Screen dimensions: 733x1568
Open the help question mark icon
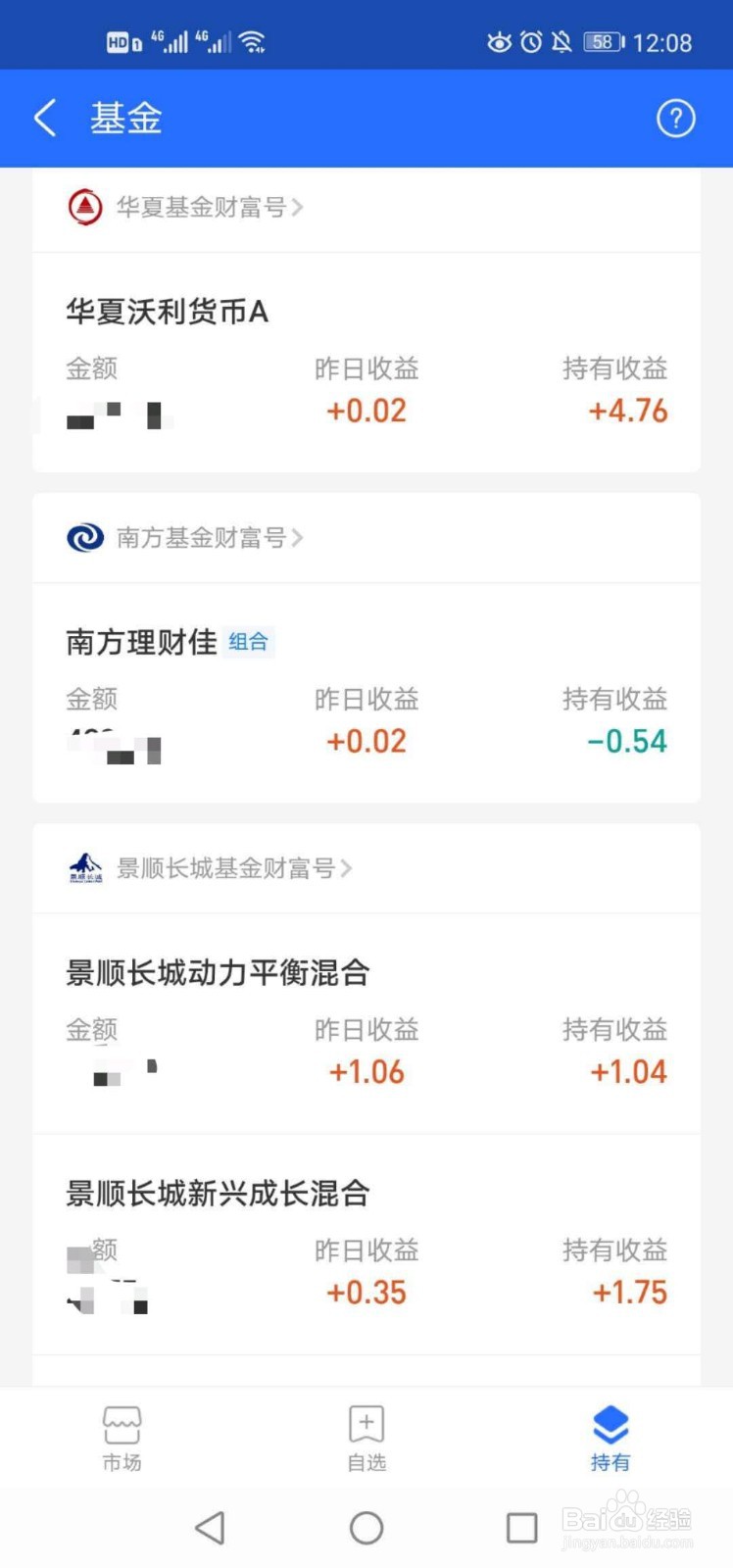(x=675, y=119)
